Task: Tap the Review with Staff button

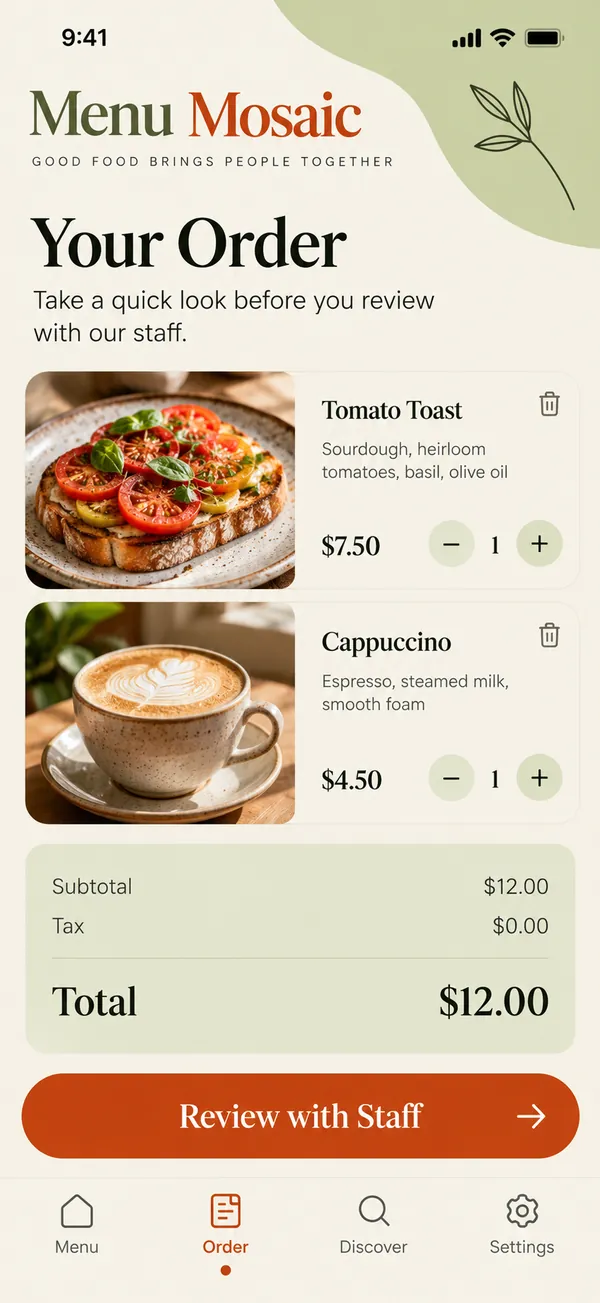Action: point(300,1116)
